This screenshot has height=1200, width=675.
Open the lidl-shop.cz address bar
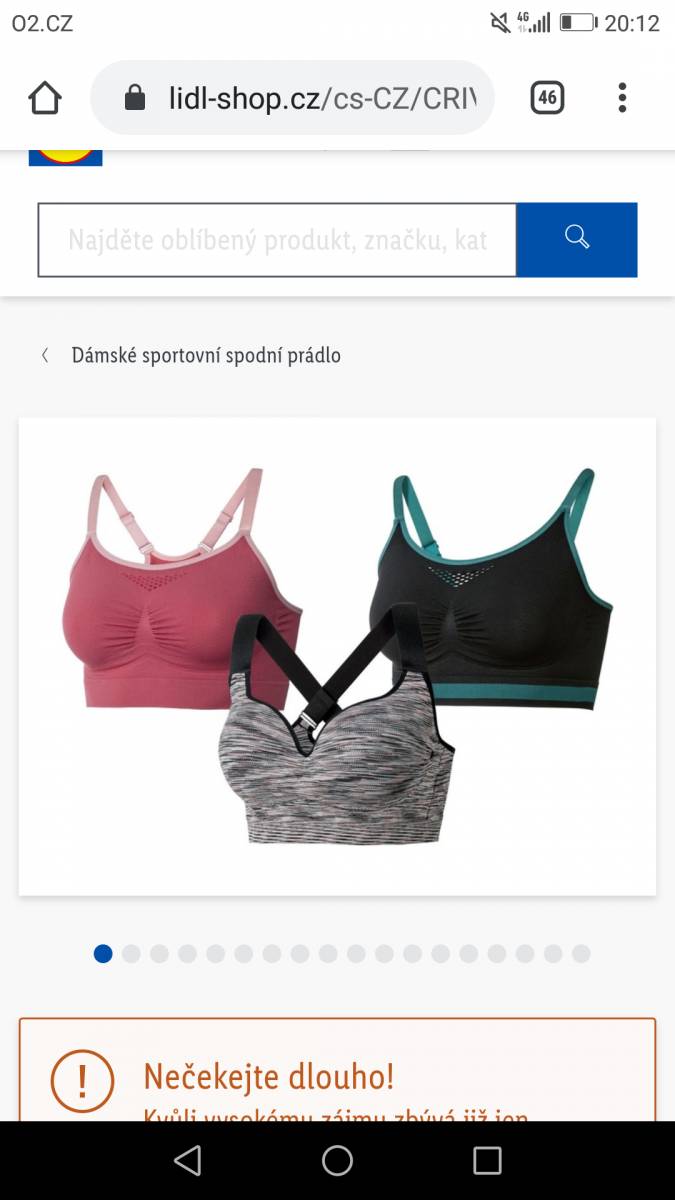tap(292, 97)
